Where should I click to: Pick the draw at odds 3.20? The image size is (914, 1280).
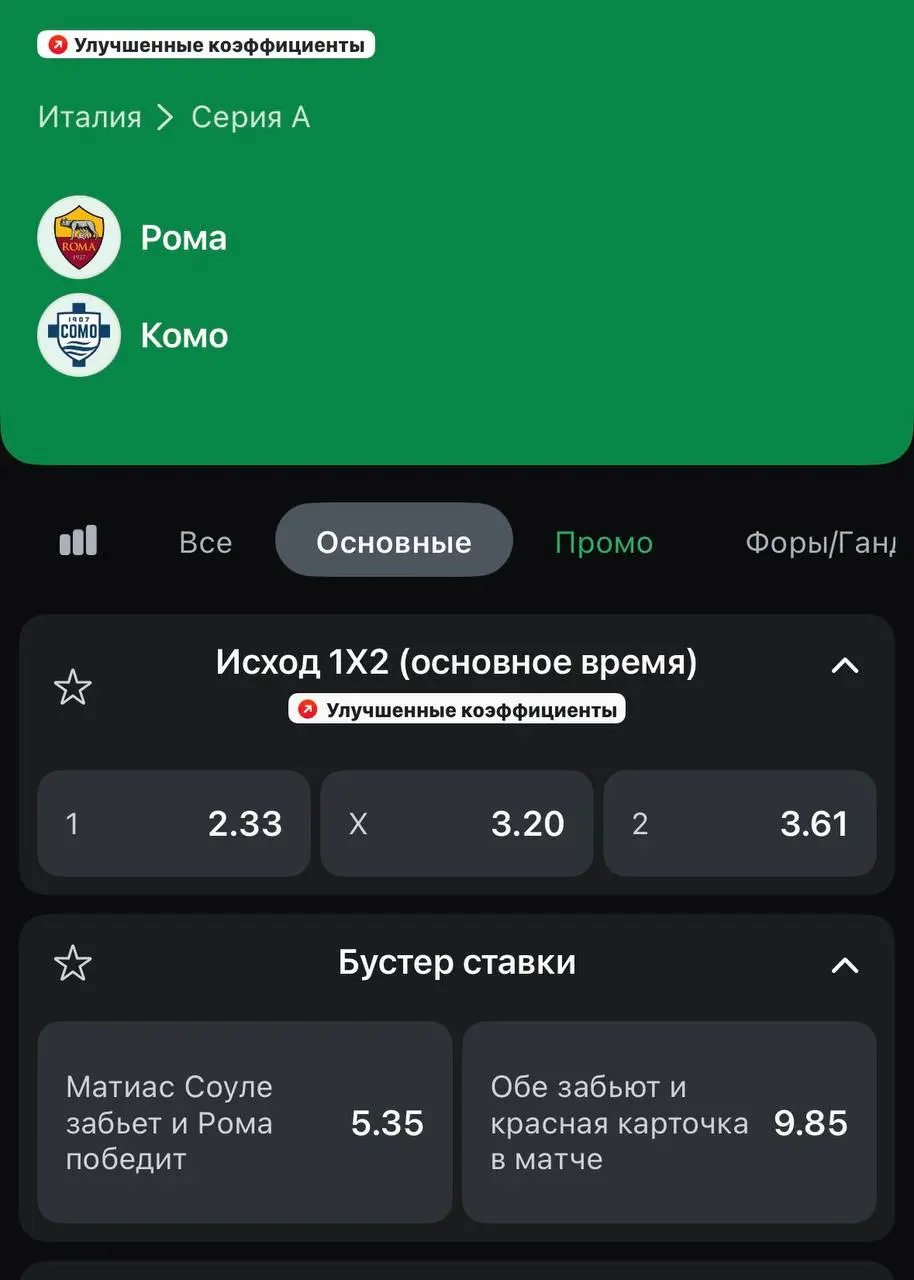pyautogui.click(x=457, y=823)
